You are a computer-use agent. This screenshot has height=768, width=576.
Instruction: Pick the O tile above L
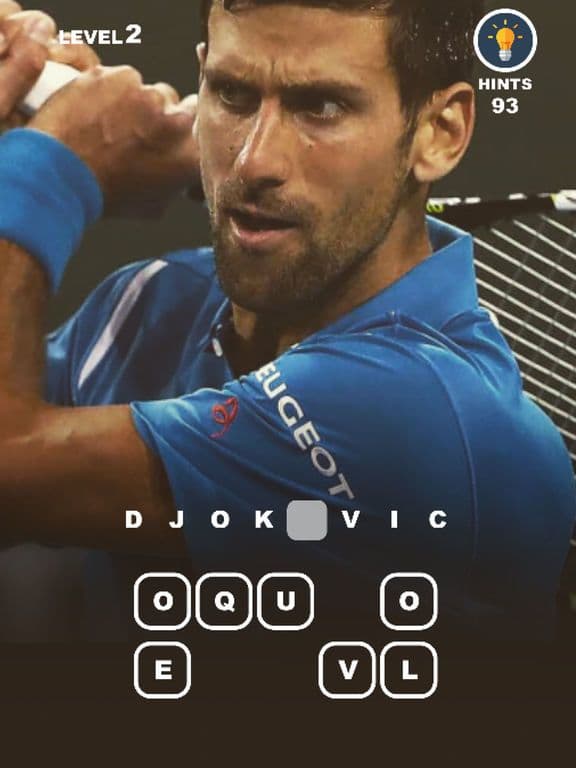(409, 601)
